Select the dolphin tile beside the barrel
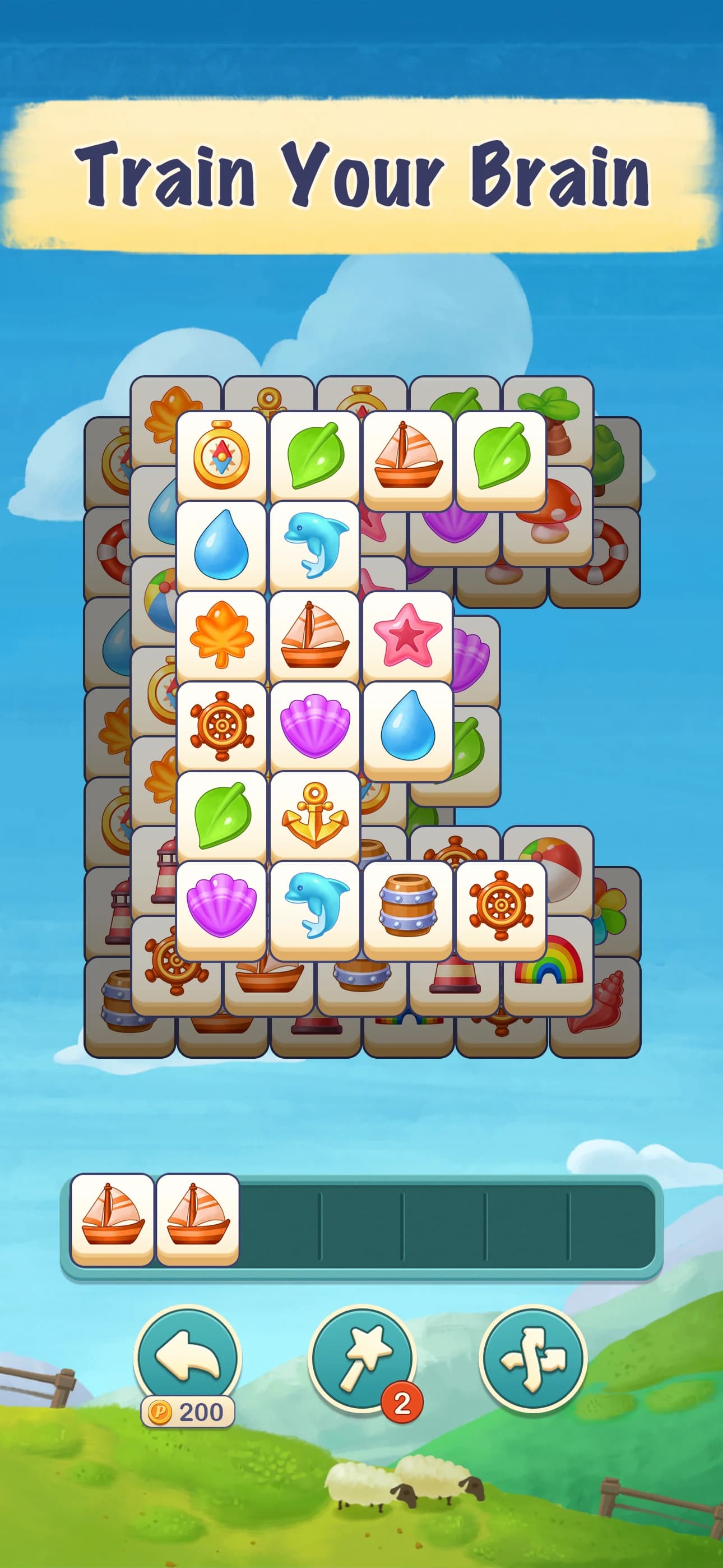The image size is (723, 1568). click(x=314, y=905)
